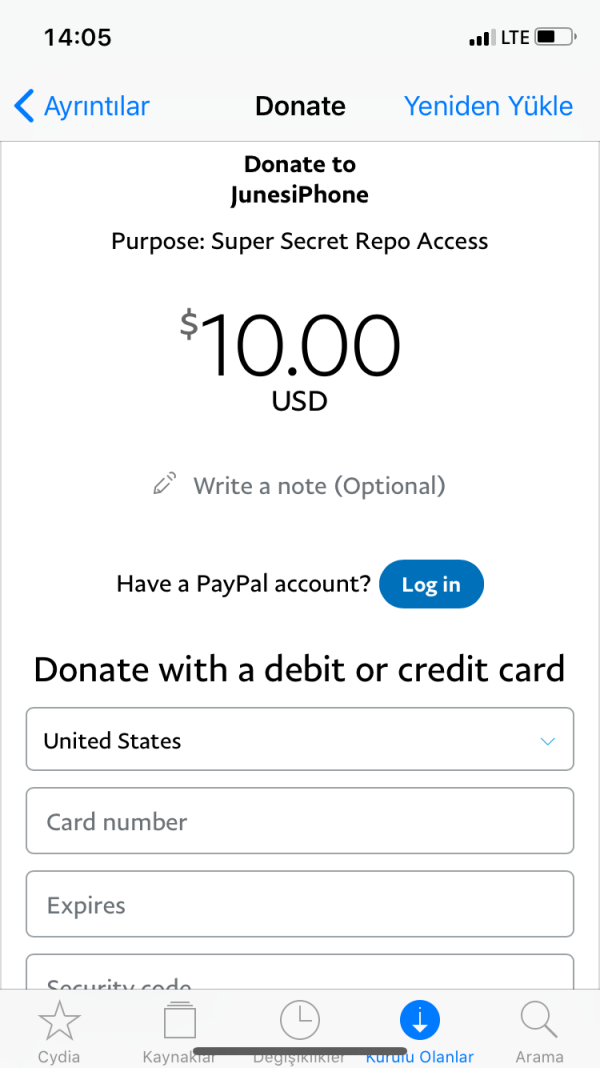Open the Kaynaklar tab
This screenshot has height=1068, width=600.
(179, 1030)
